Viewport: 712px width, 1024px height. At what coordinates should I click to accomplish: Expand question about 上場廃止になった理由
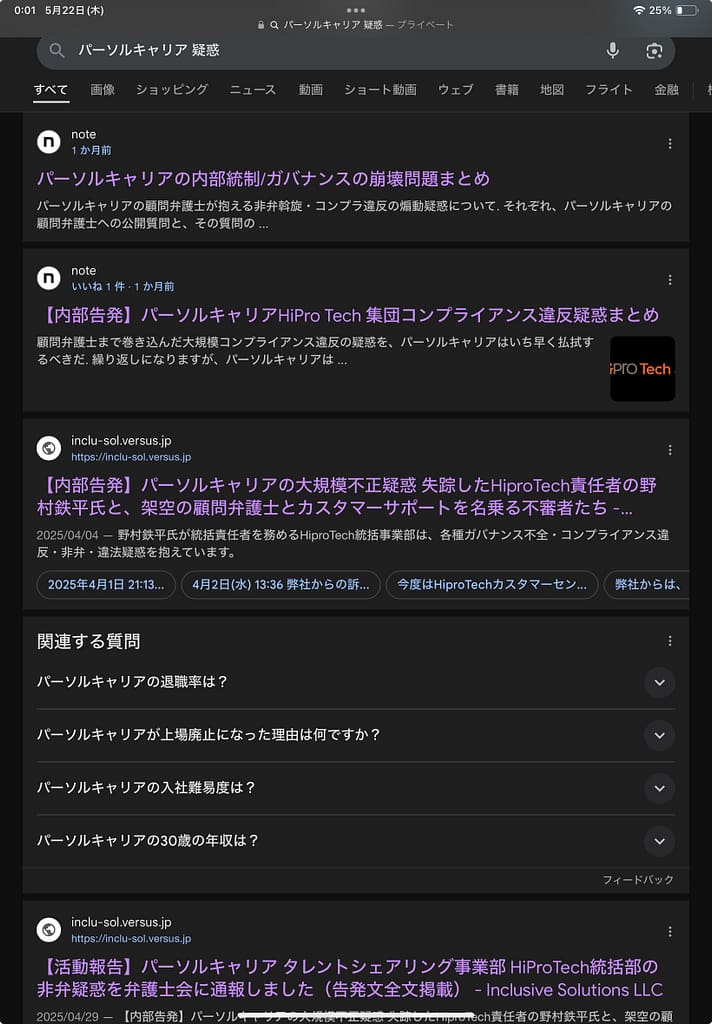[x=658, y=735]
